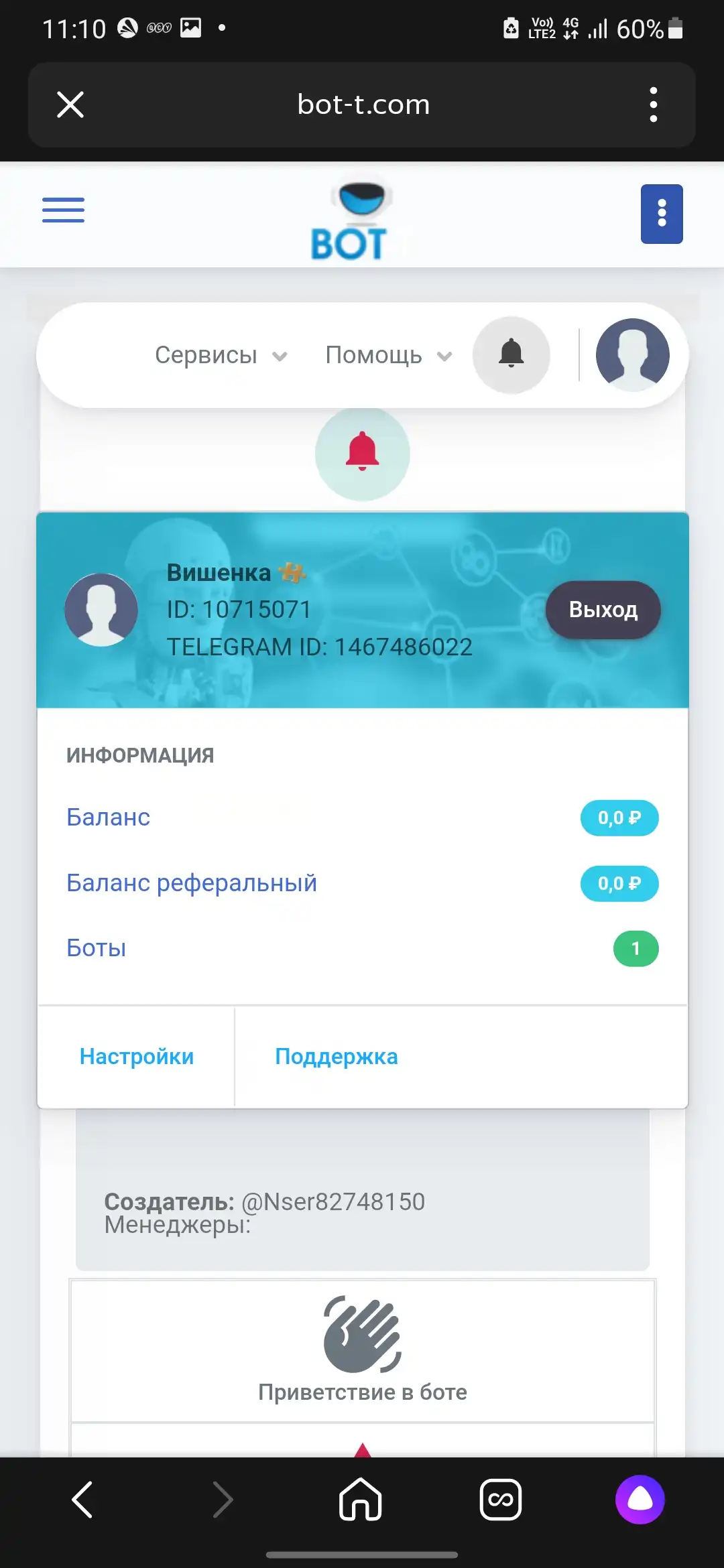Image resolution: width=724 pixels, height=1568 pixels.
Task: Open the hamburger drawer menu
Action: (x=64, y=210)
